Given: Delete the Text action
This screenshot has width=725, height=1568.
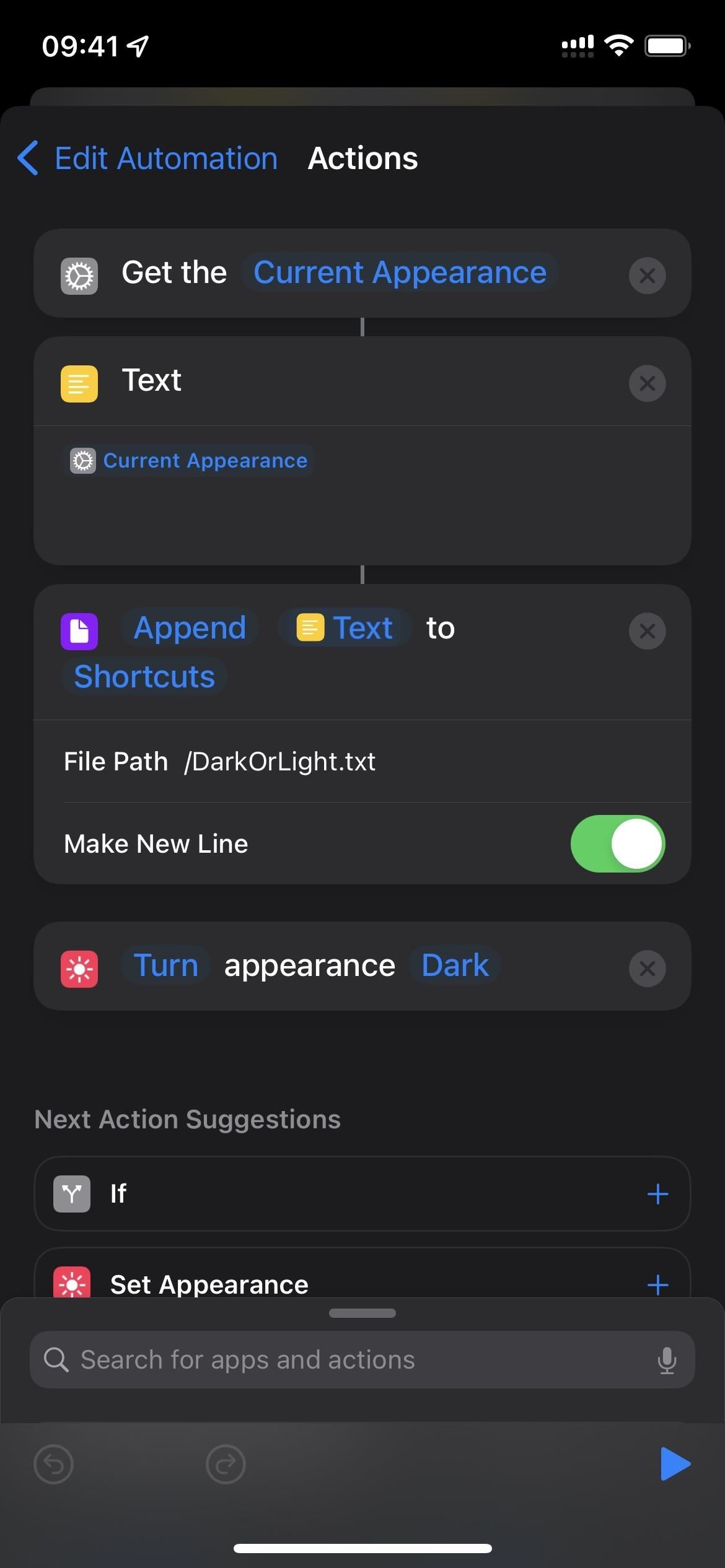Looking at the screenshot, I should pos(647,383).
